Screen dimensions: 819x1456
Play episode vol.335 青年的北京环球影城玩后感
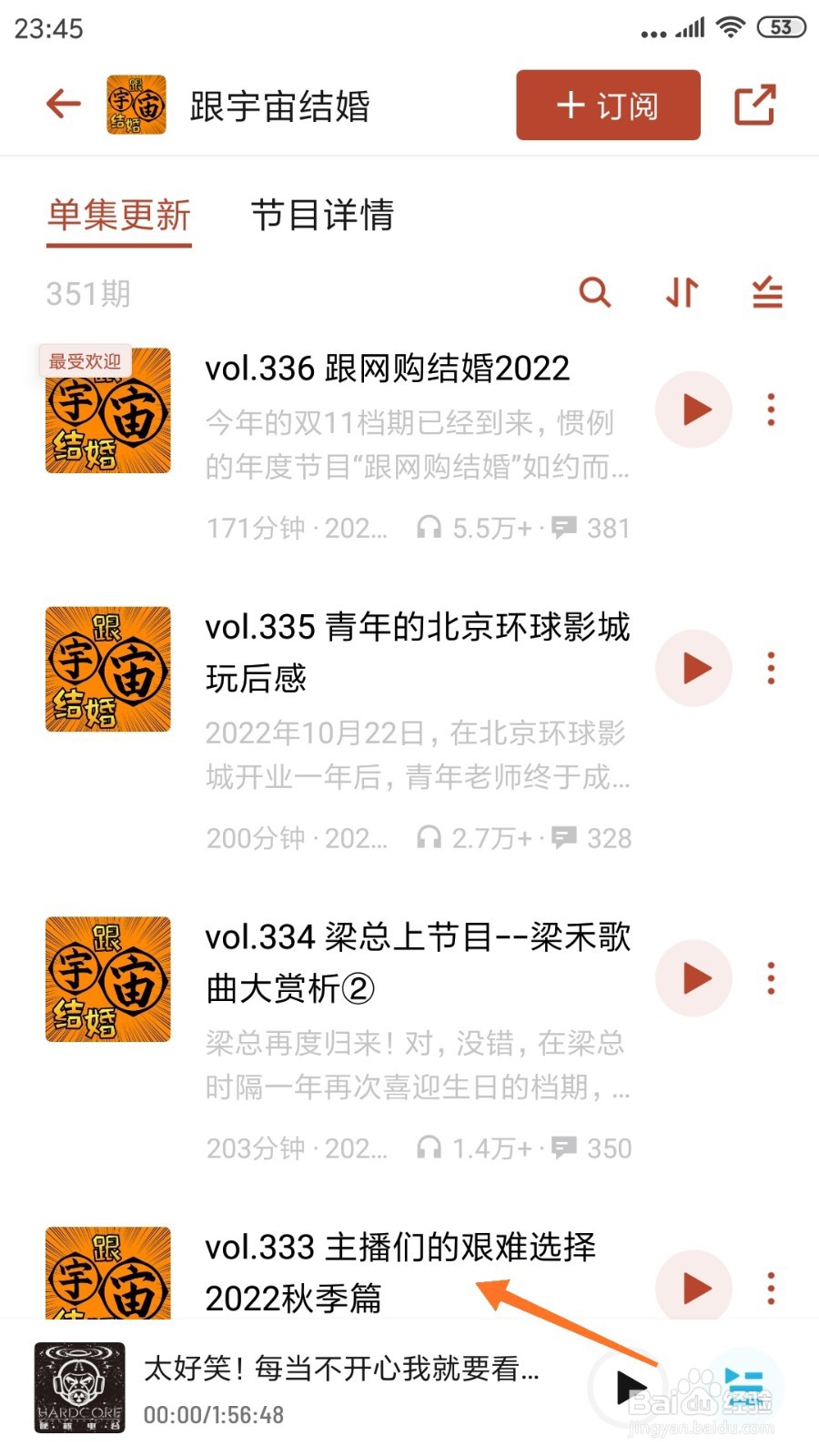tap(693, 667)
